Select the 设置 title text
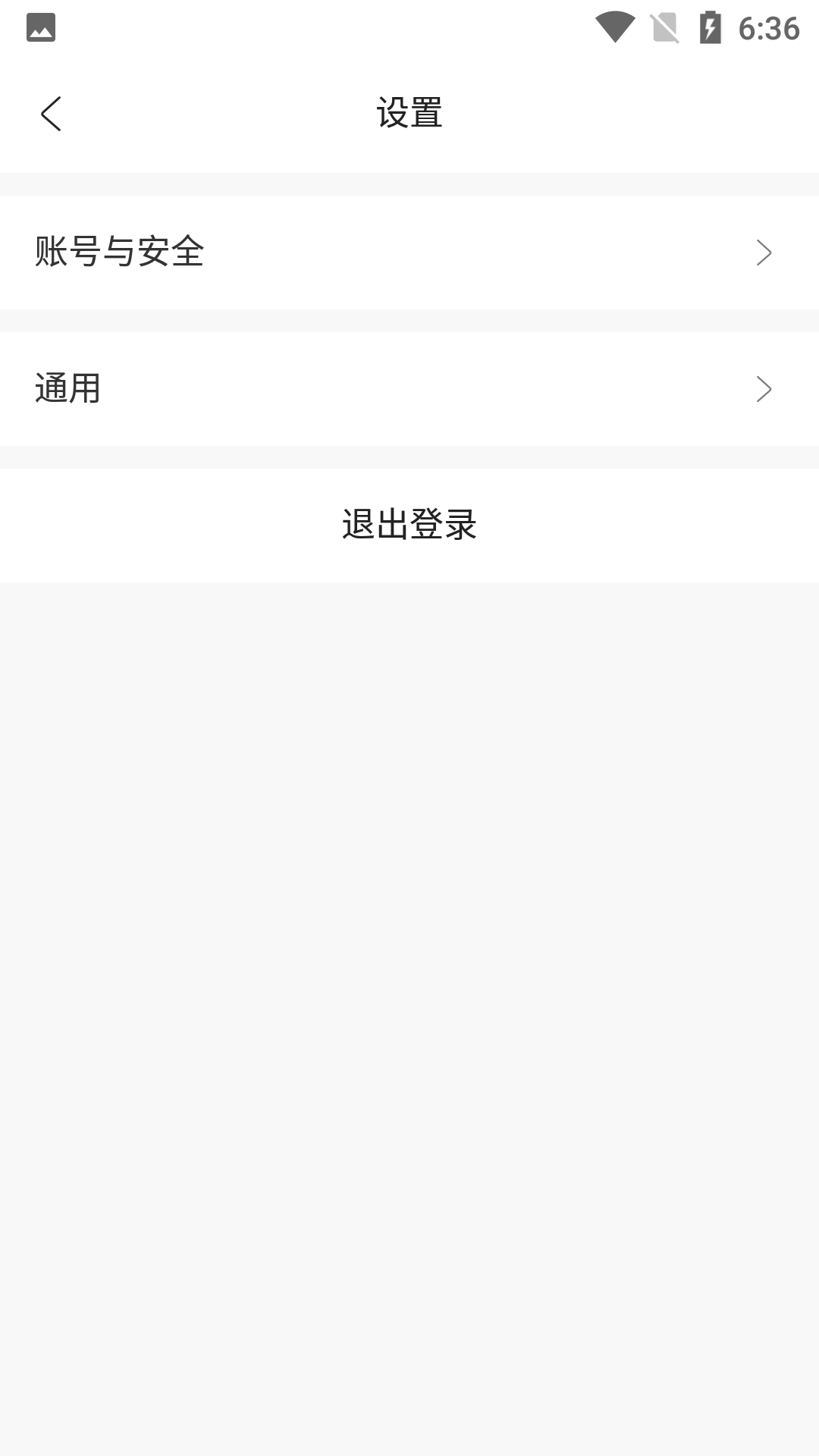 pos(409,112)
